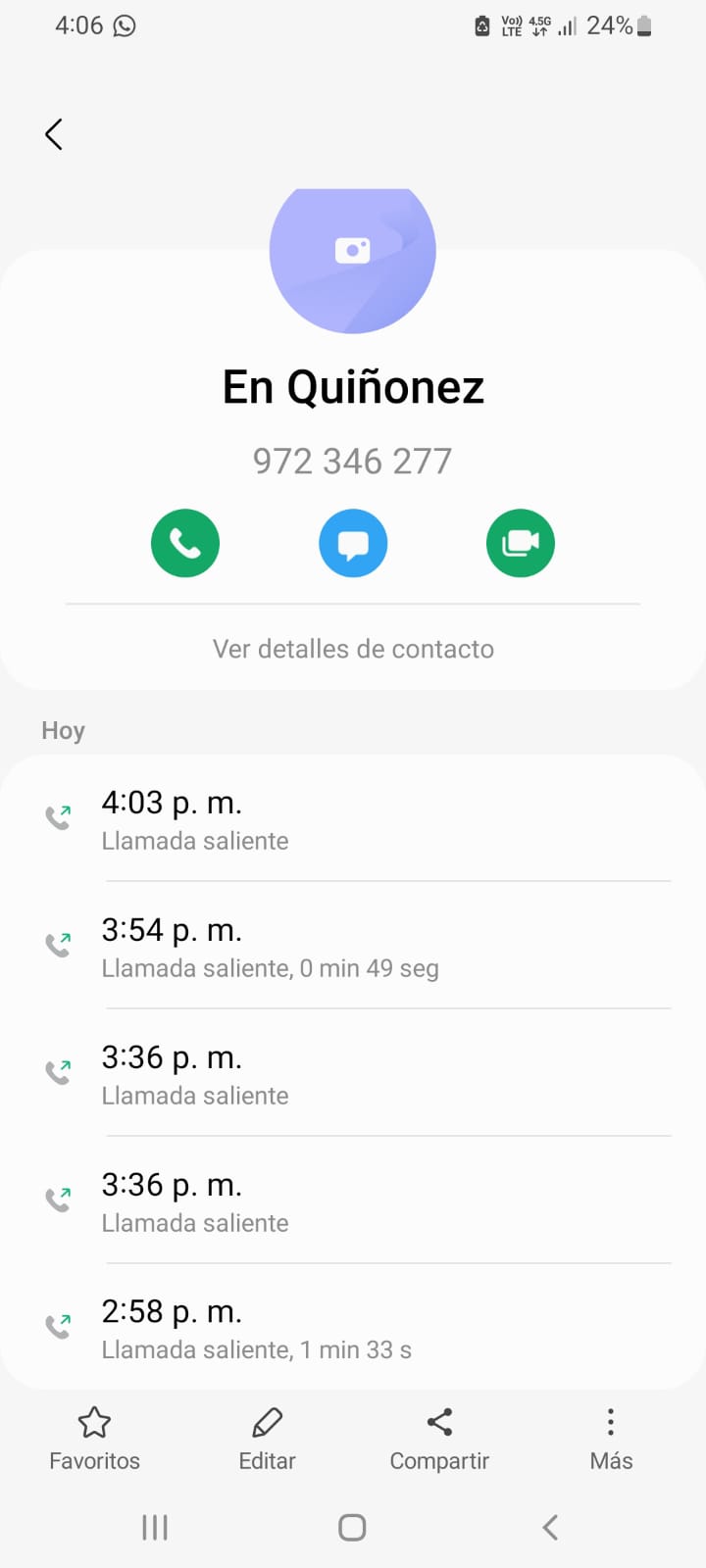Image resolution: width=706 pixels, height=1568 pixels.
Task: Add a contact photo via camera avatar
Action: point(353,253)
